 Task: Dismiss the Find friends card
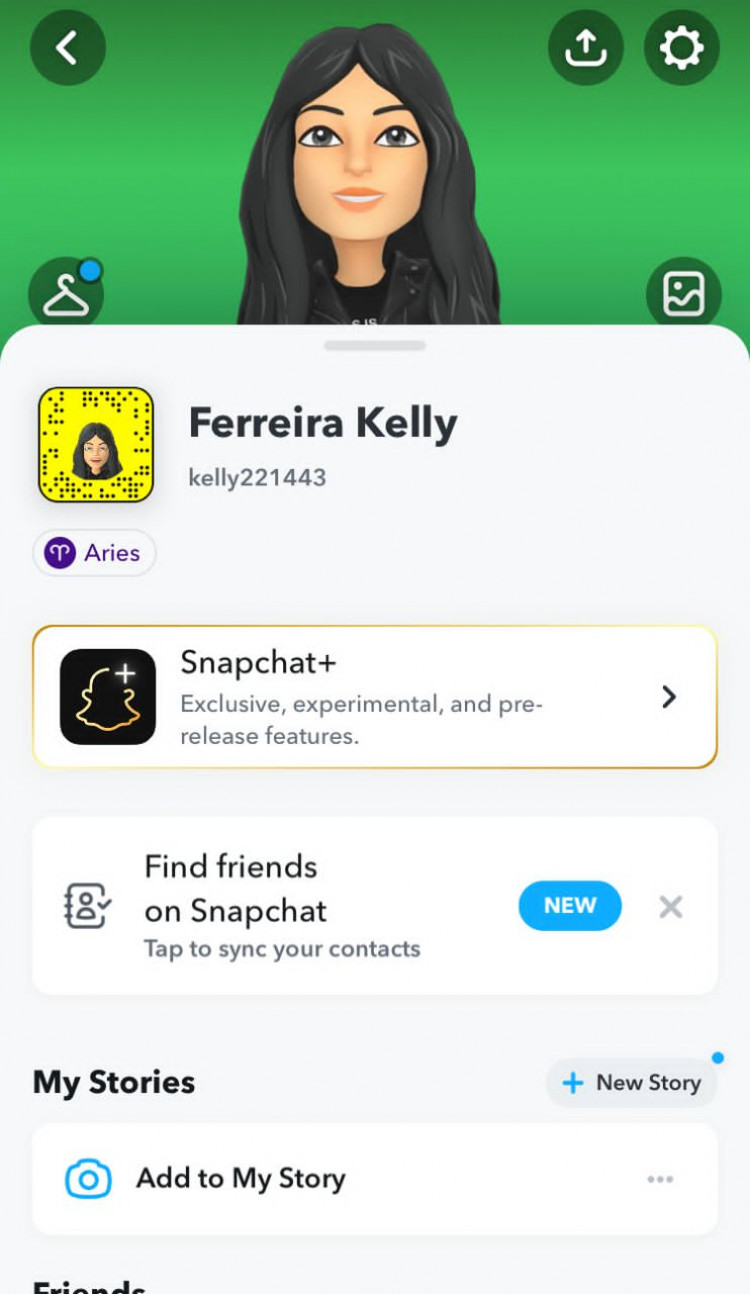[x=670, y=907]
